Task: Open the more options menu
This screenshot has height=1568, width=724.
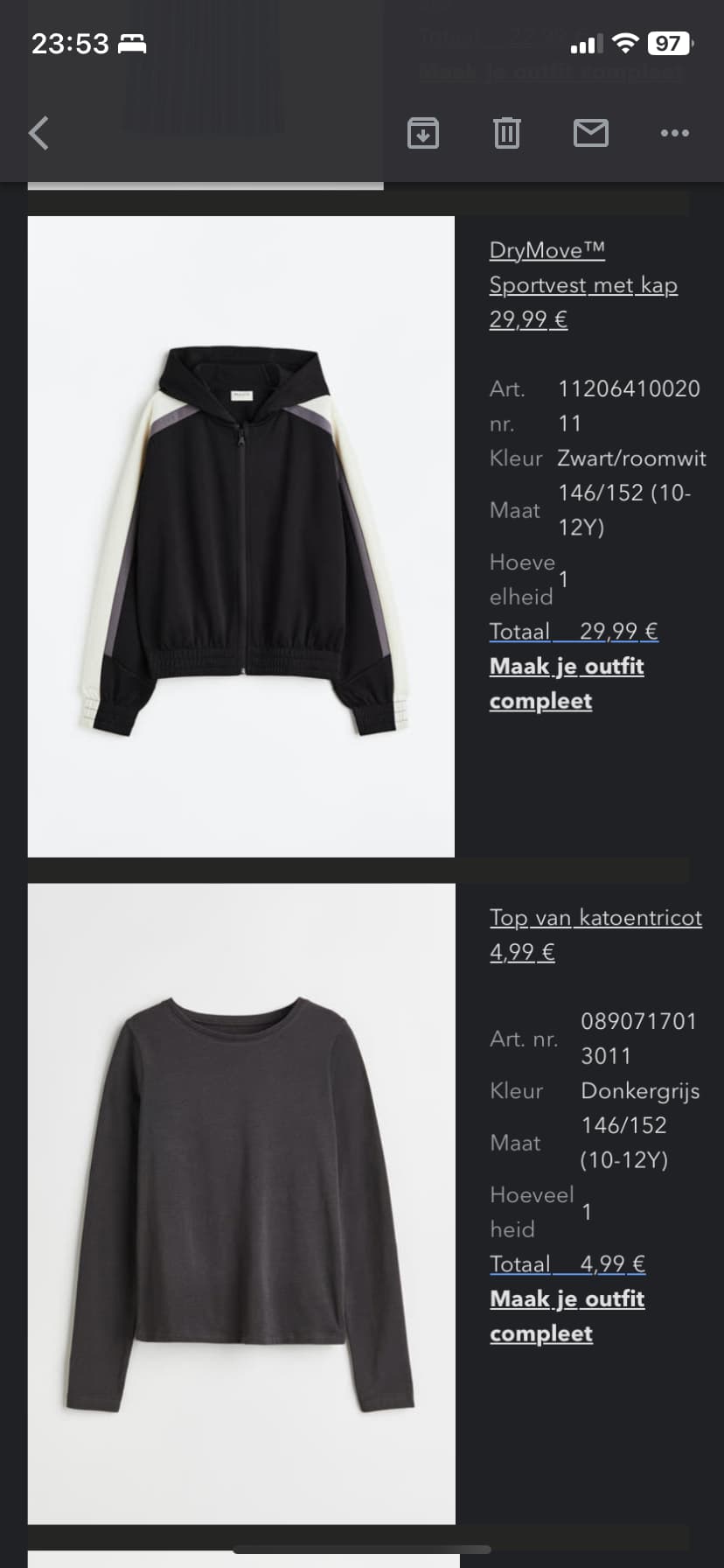Action: coord(675,133)
